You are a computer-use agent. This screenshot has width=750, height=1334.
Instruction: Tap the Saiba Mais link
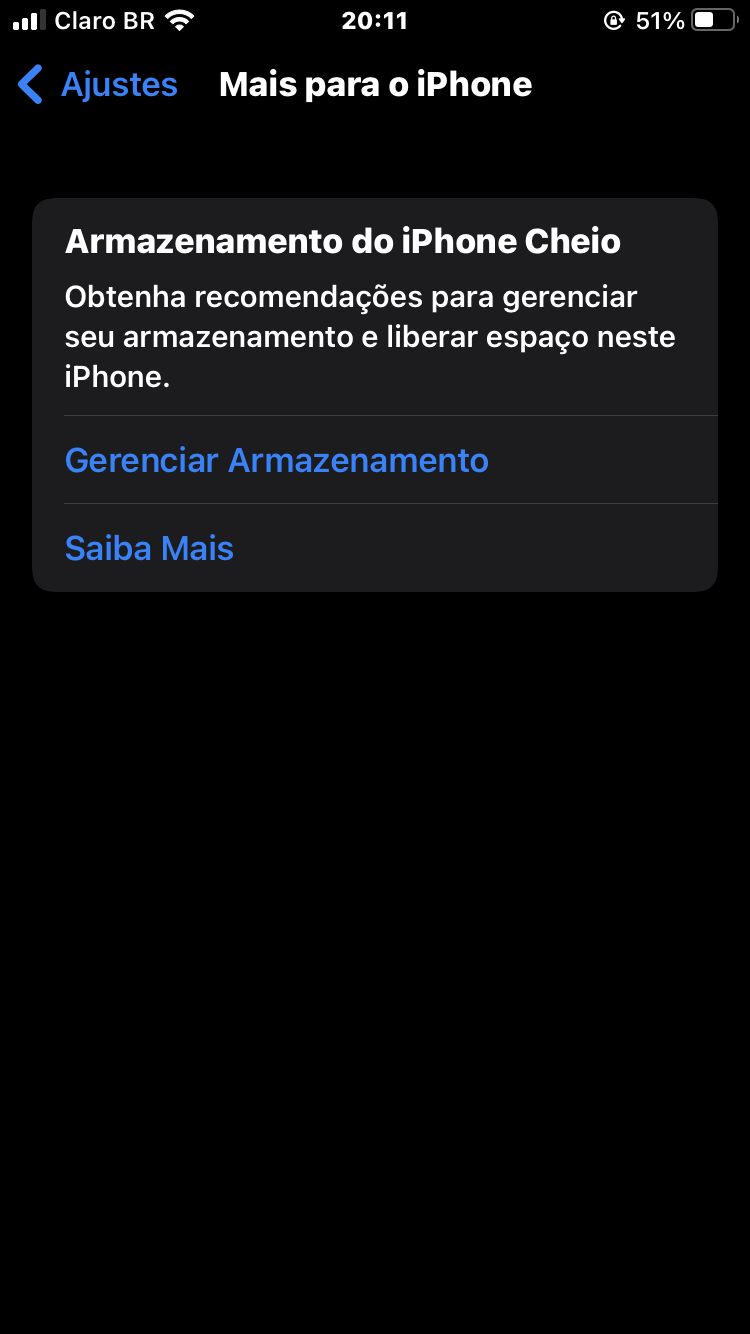pos(150,548)
